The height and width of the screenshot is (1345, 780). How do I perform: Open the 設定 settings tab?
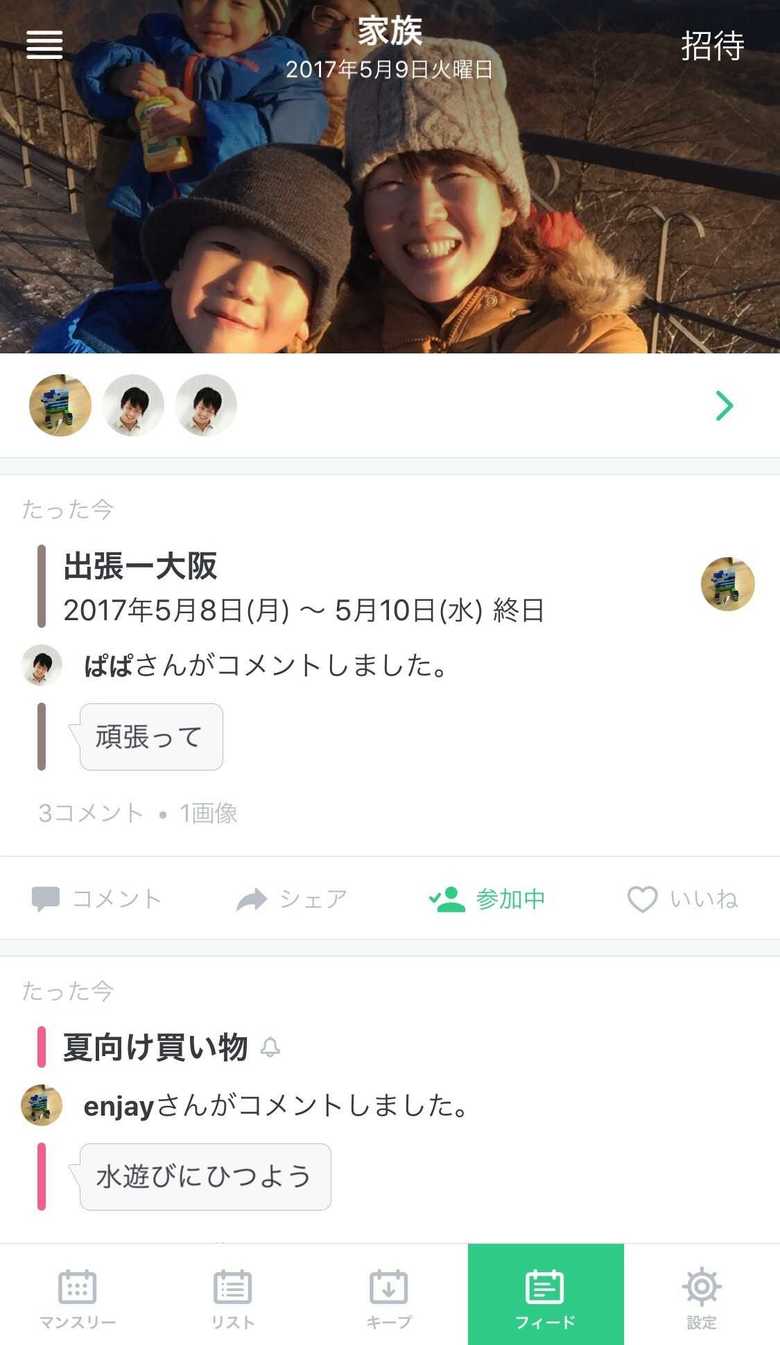click(701, 1296)
